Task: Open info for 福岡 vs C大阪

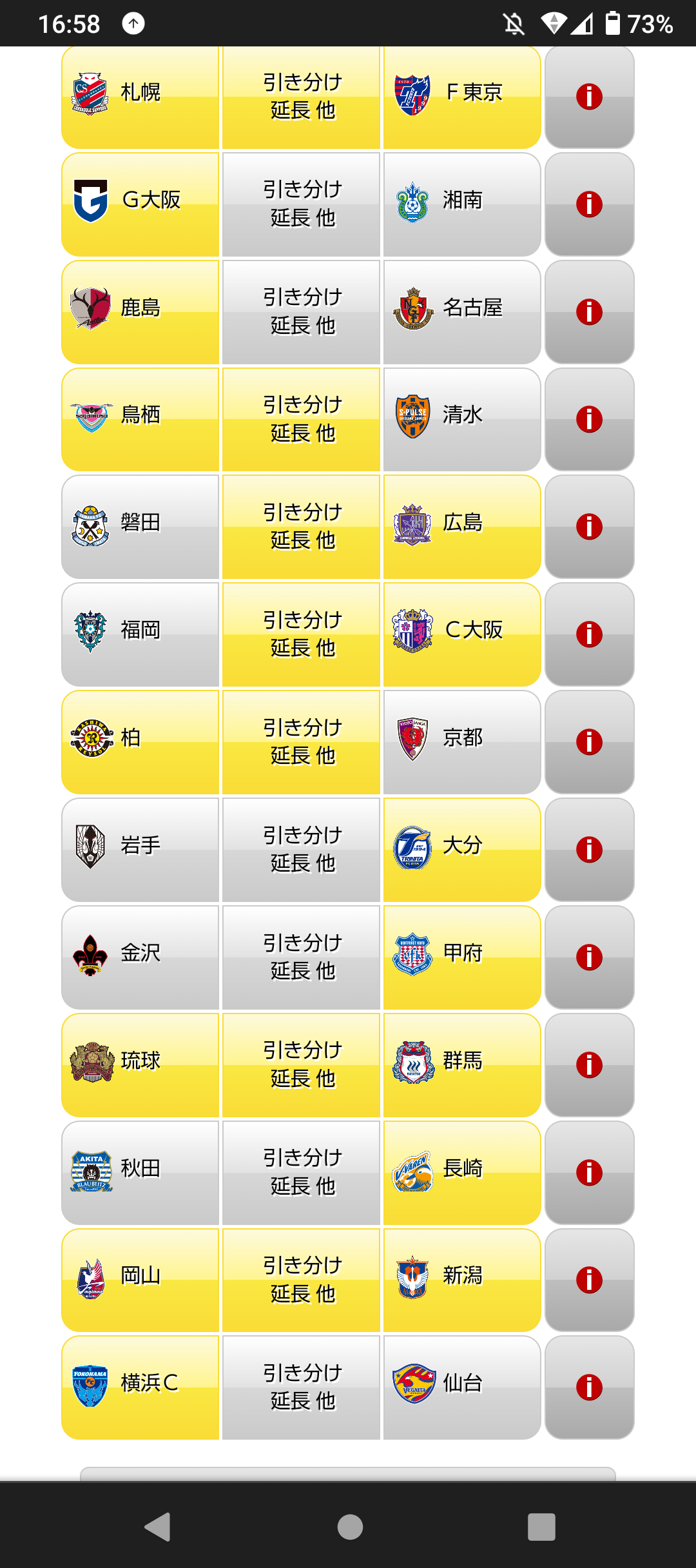Action: (590, 635)
